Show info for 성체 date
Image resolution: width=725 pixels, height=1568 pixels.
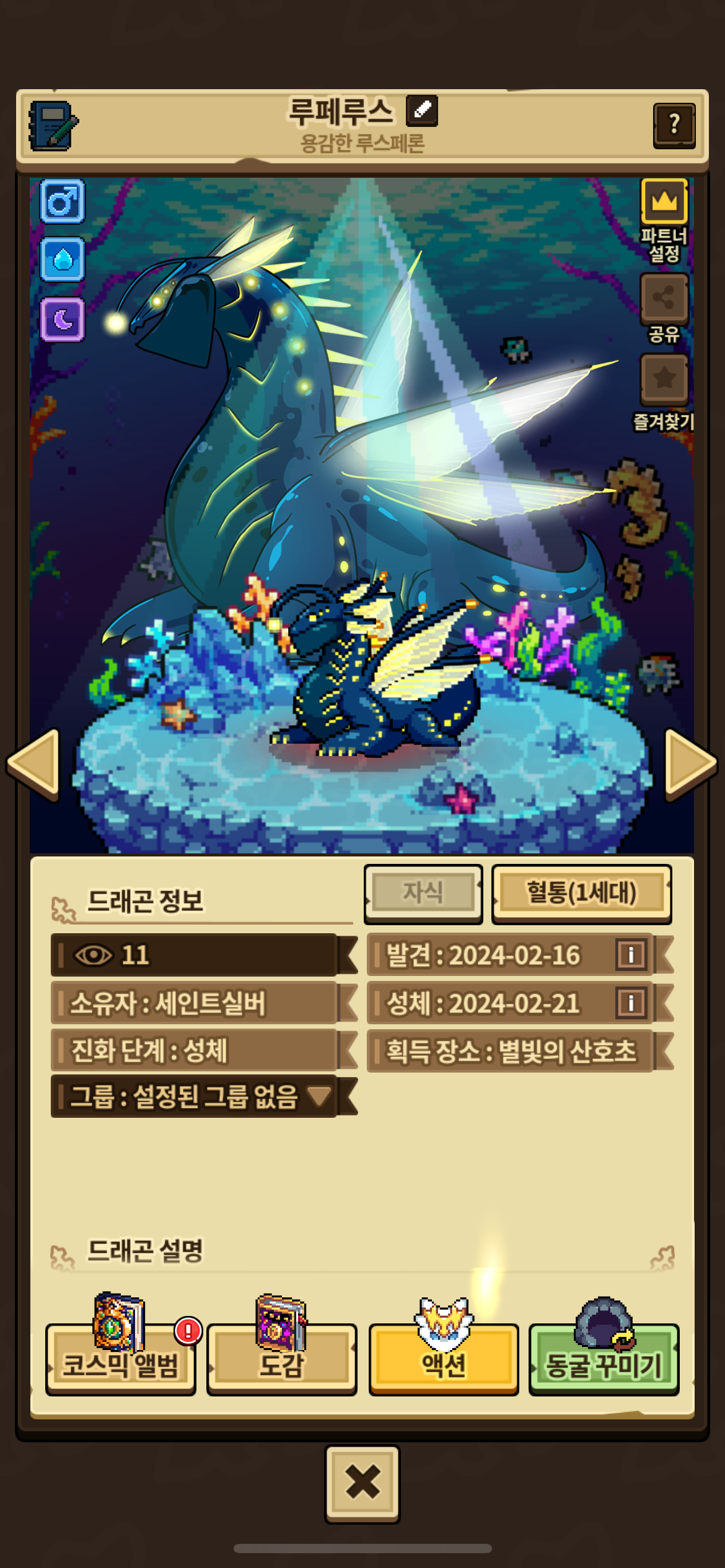[x=631, y=1003]
